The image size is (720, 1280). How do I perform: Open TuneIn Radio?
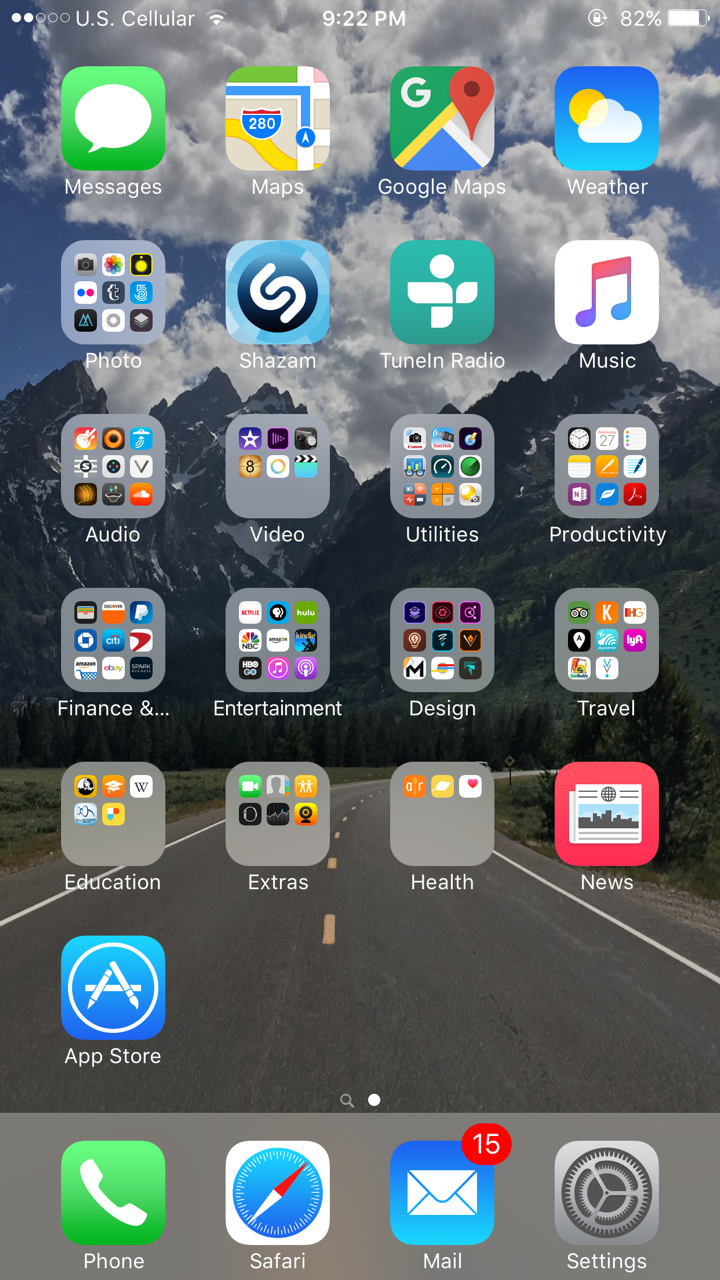coord(442,292)
